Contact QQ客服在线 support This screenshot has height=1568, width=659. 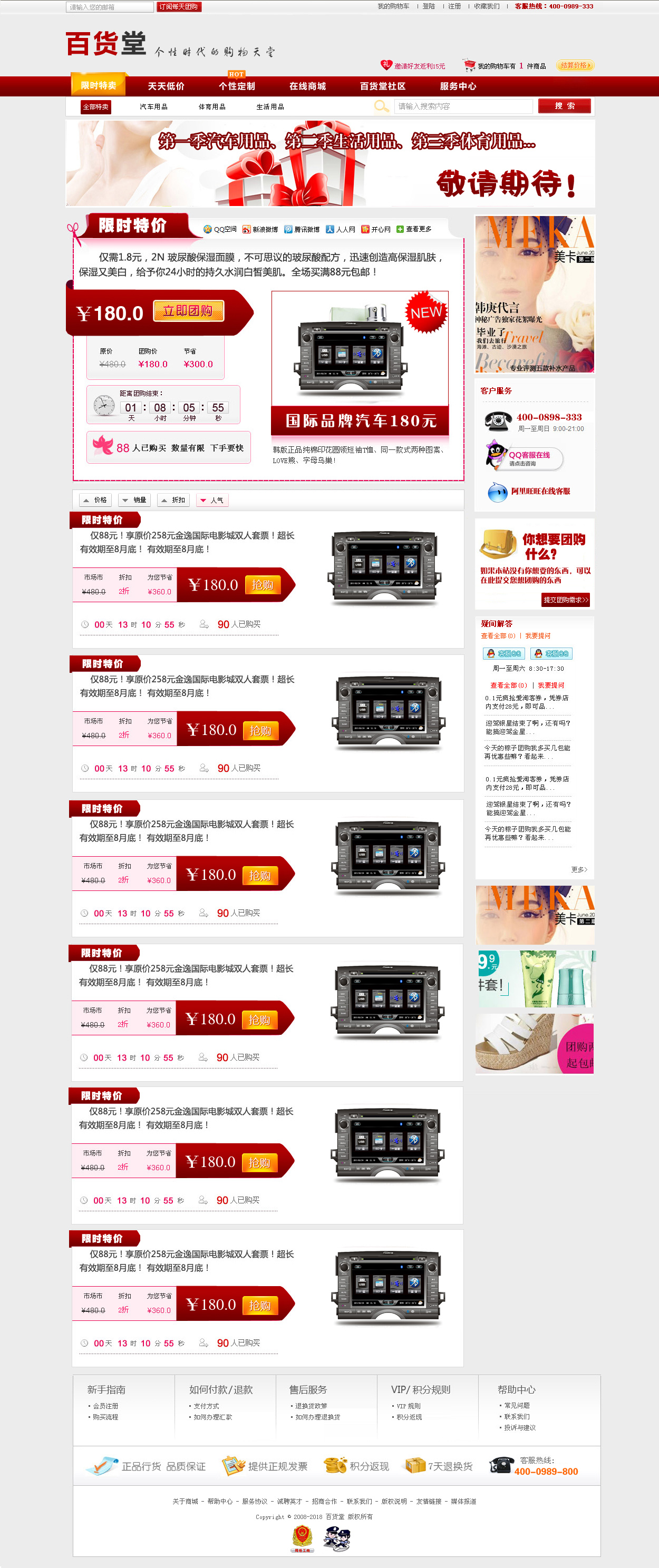click(x=528, y=458)
